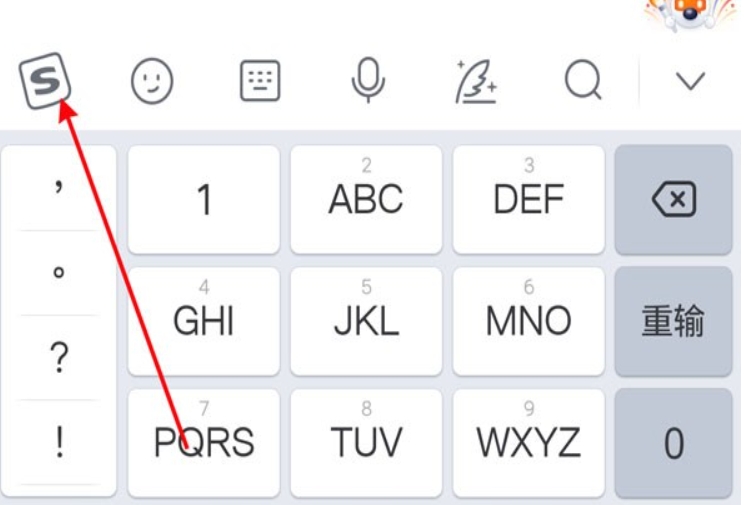Tap the MNO key

pyautogui.click(x=528, y=322)
